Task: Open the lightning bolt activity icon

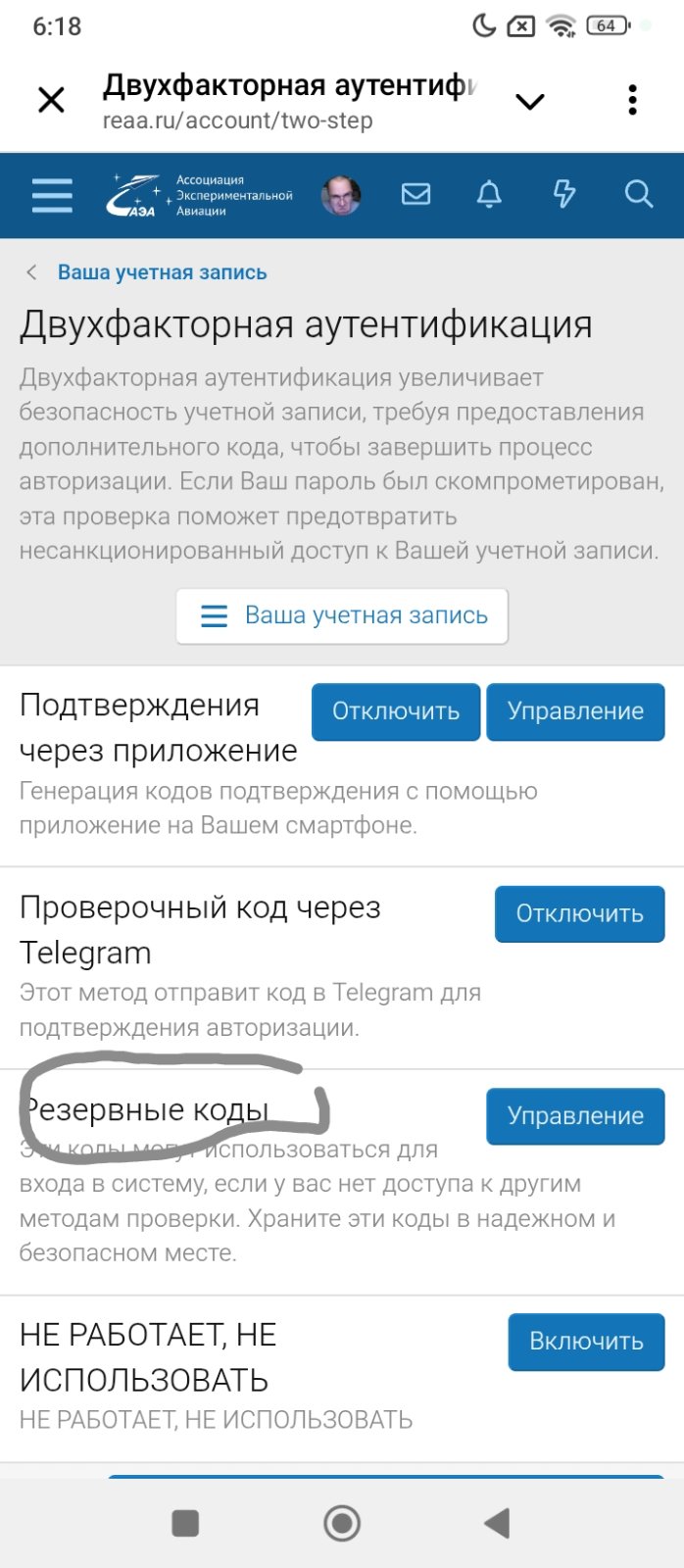Action: pos(564,195)
